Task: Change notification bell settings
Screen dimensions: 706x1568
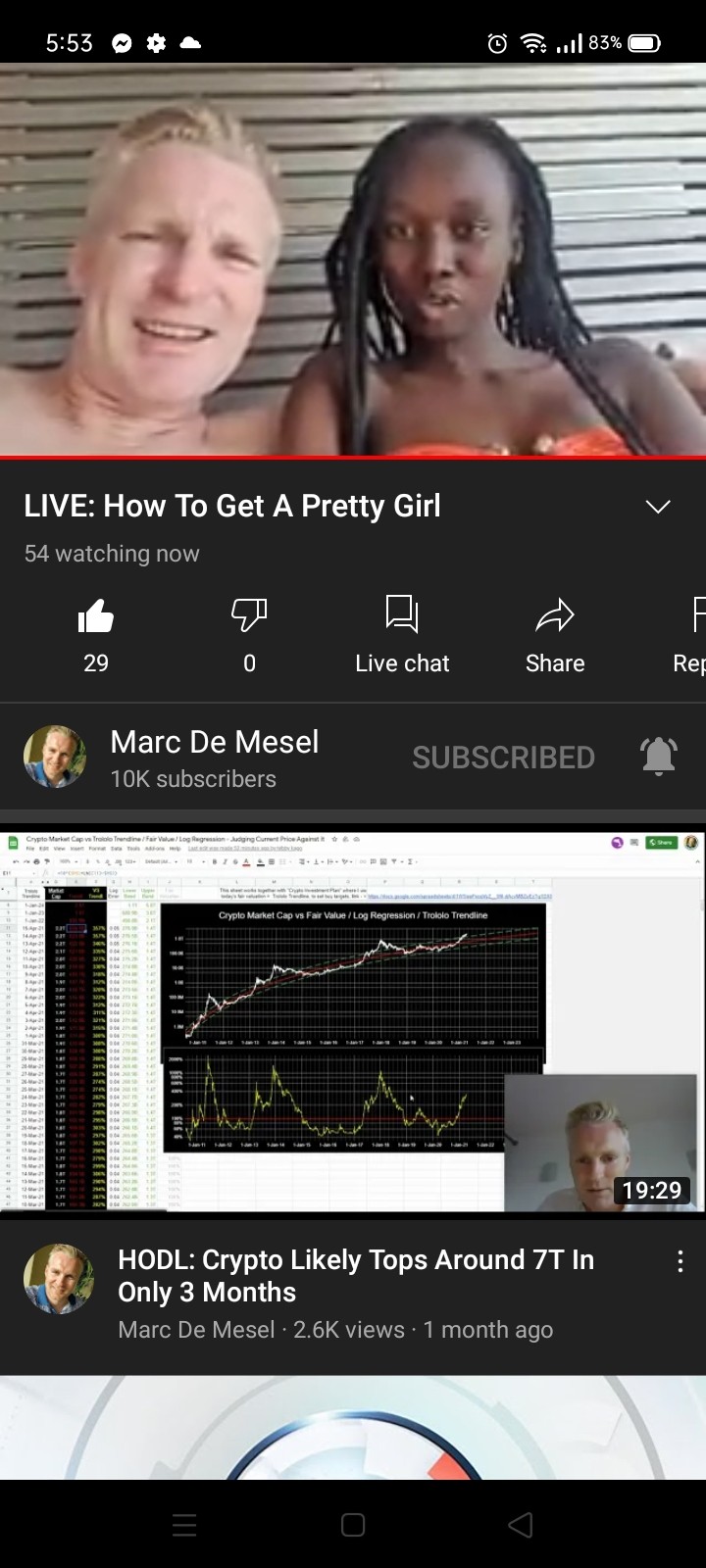Action: pyautogui.click(x=659, y=756)
